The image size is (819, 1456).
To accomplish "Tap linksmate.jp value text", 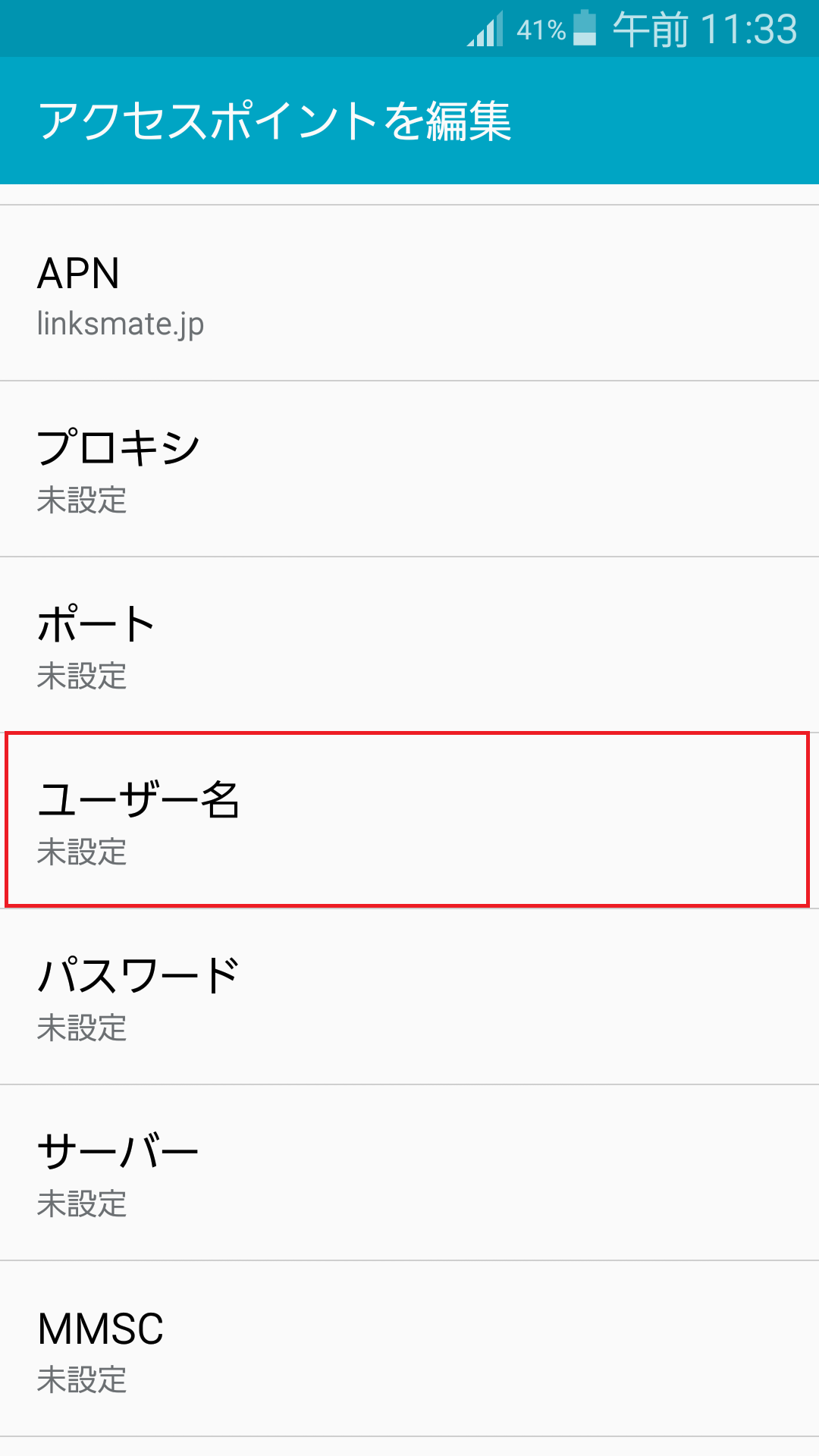I will pyautogui.click(x=121, y=326).
